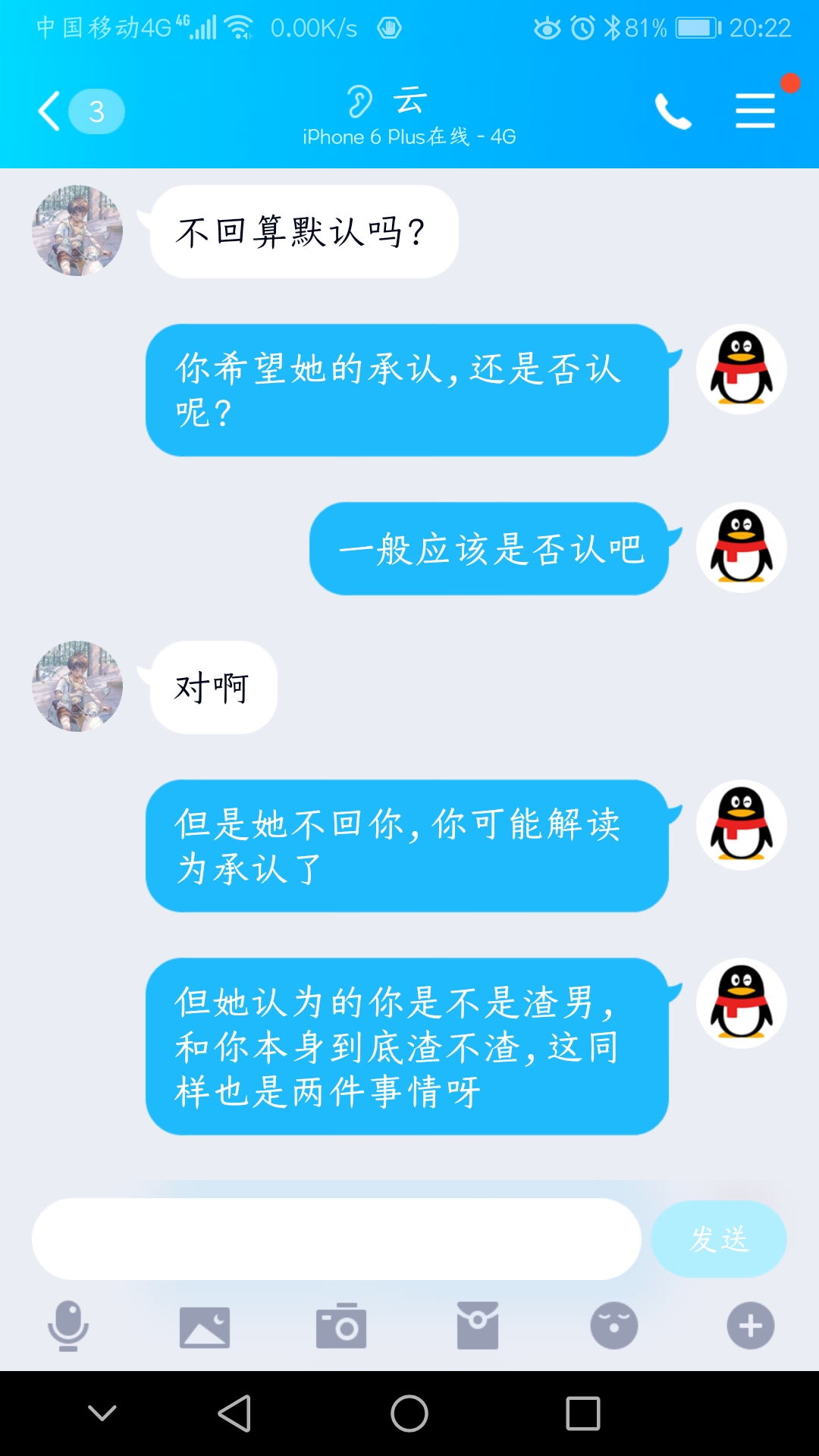Open the camera to take a photo
This screenshot has height=1456, width=819.
pos(341,1326)
